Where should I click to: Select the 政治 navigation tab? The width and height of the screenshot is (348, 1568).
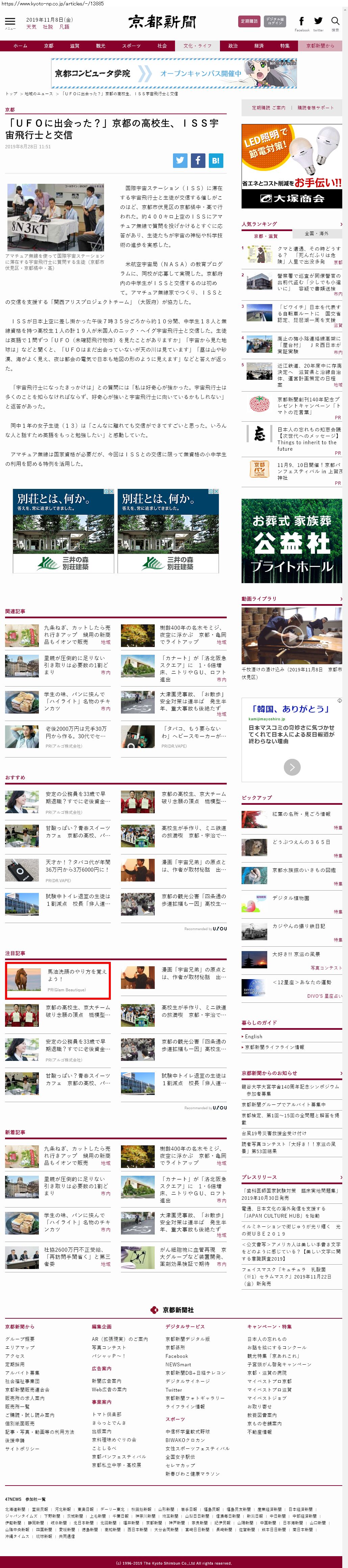[x=232, y=46]
